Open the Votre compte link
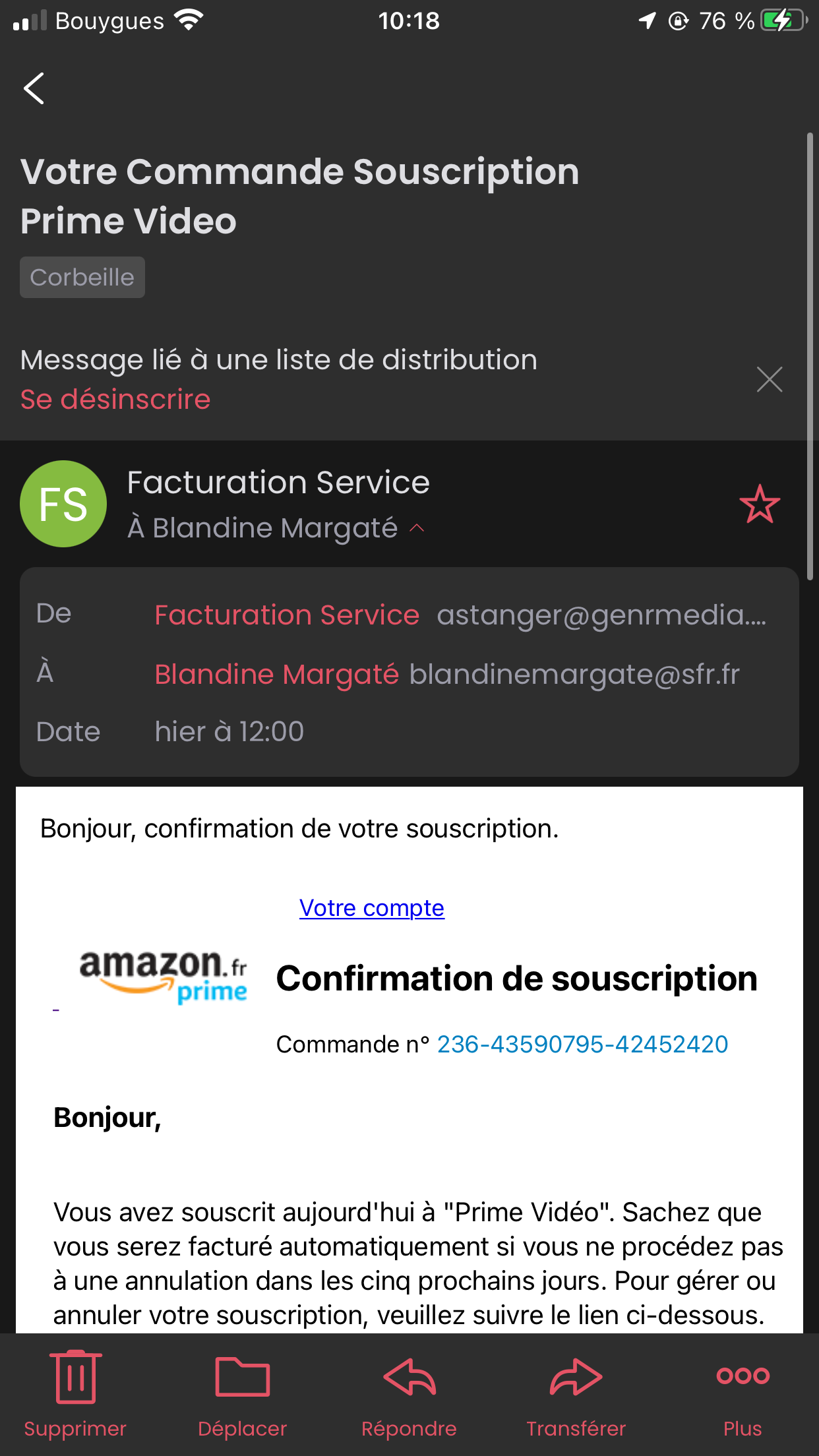Viewport: 819px width, 1456px height. (372, 908)
